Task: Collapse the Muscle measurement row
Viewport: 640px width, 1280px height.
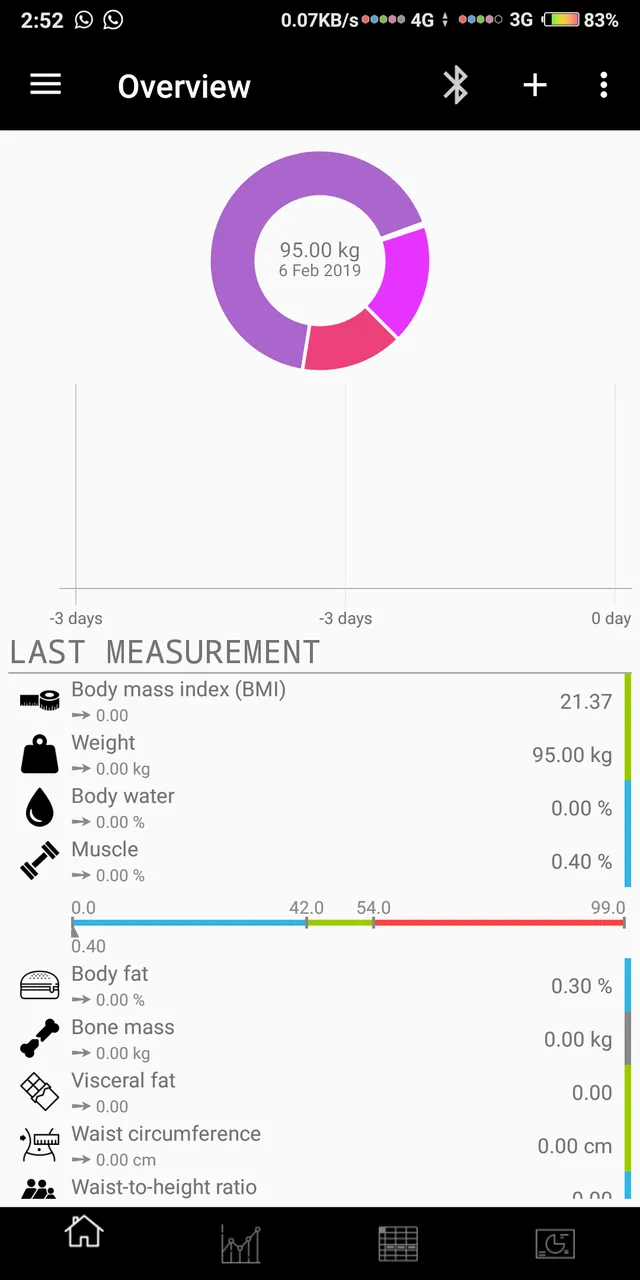Action: click(320, 861)
